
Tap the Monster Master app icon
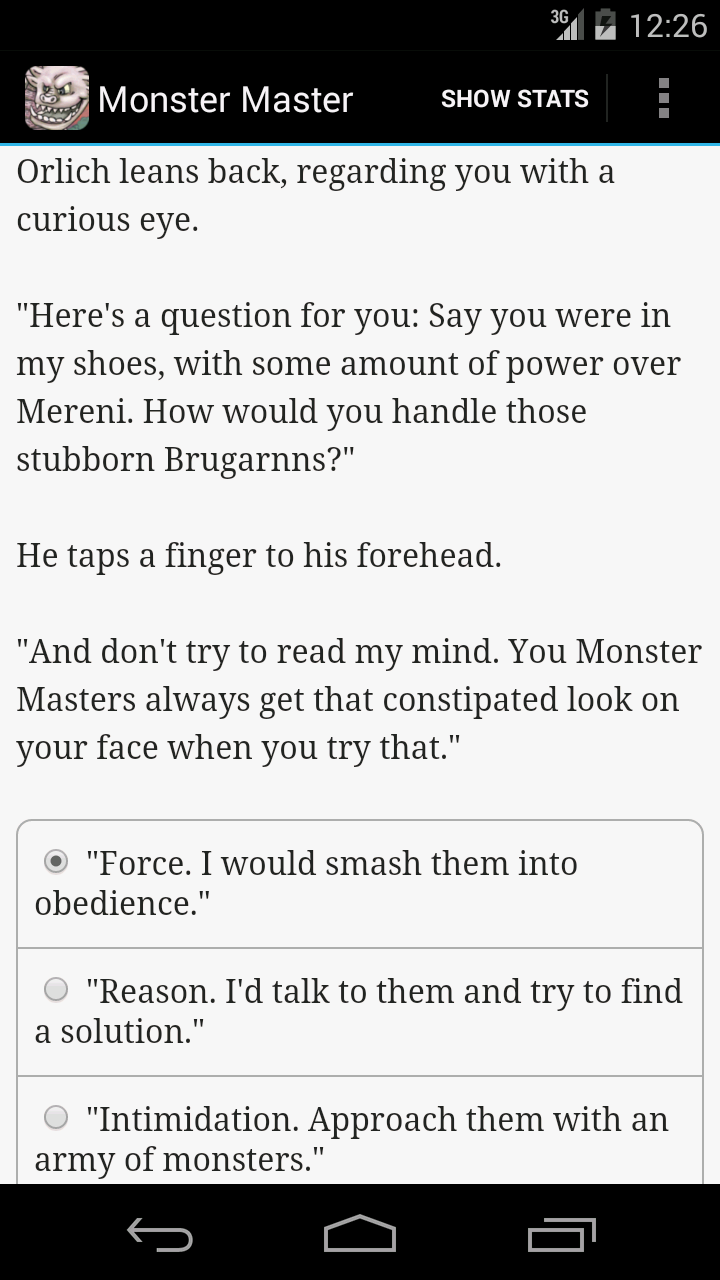(57, 98)
